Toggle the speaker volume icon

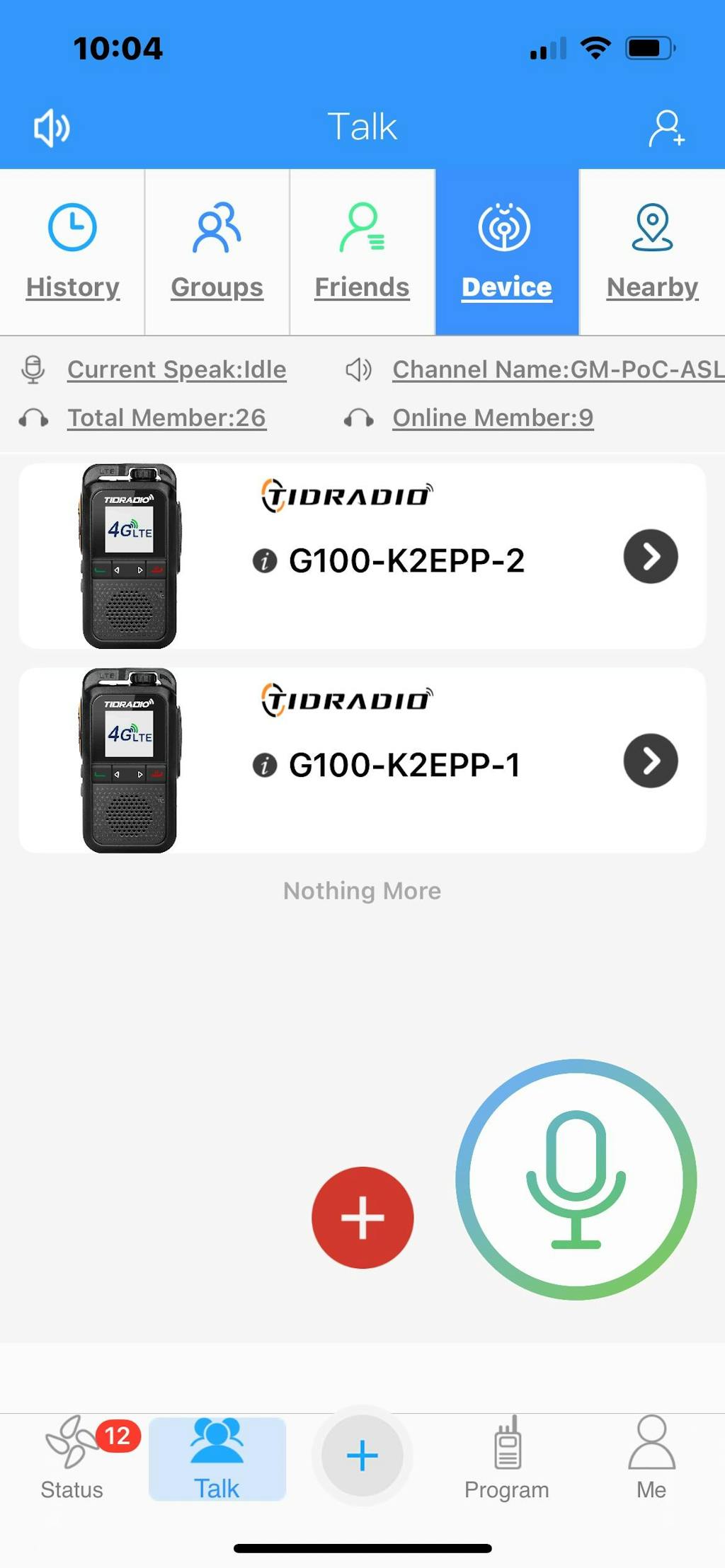52,128
